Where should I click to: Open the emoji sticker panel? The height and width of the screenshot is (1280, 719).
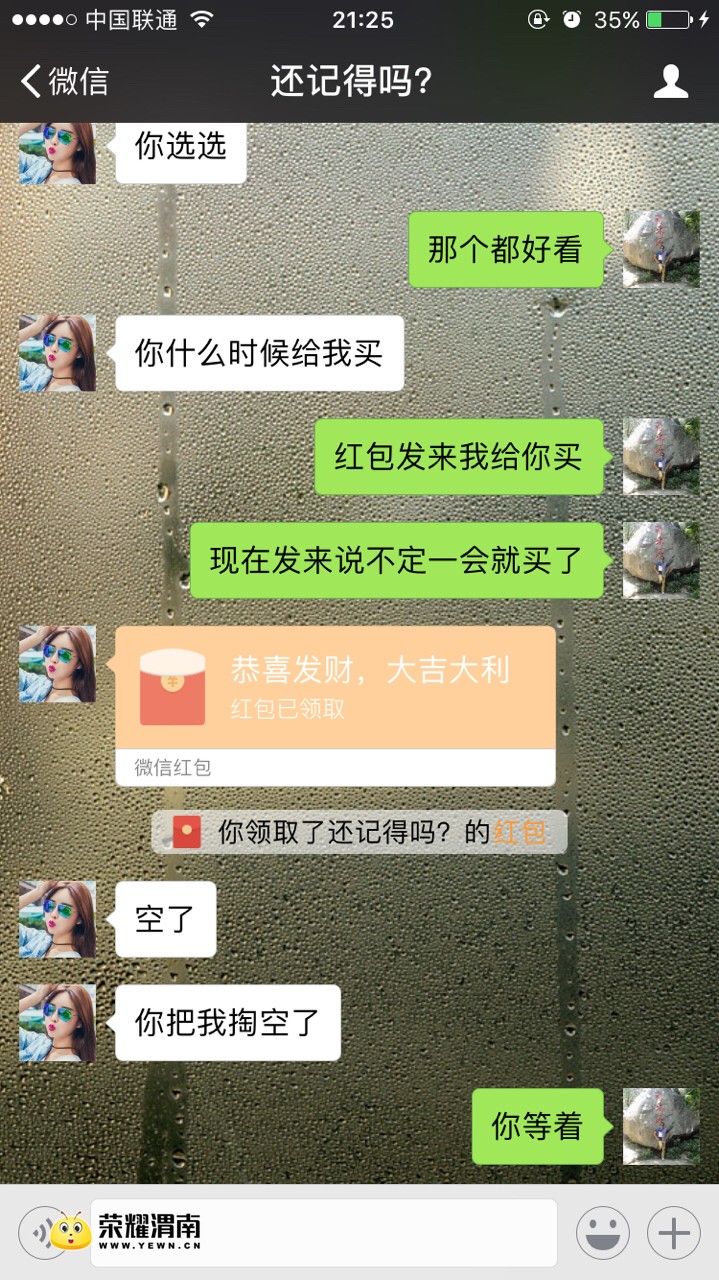point(602,1232)
